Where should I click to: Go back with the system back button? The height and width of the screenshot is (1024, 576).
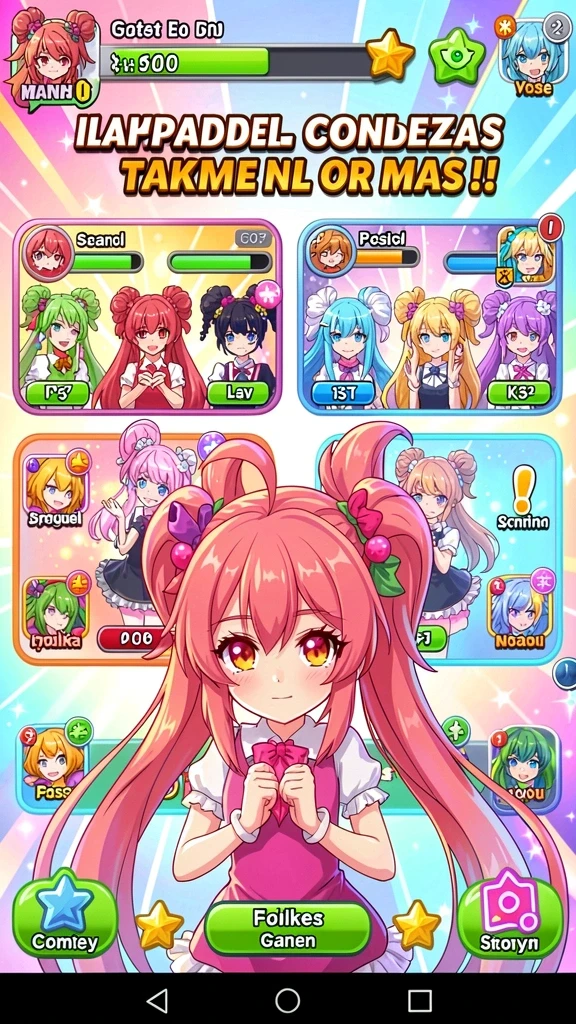point(156,1000)
